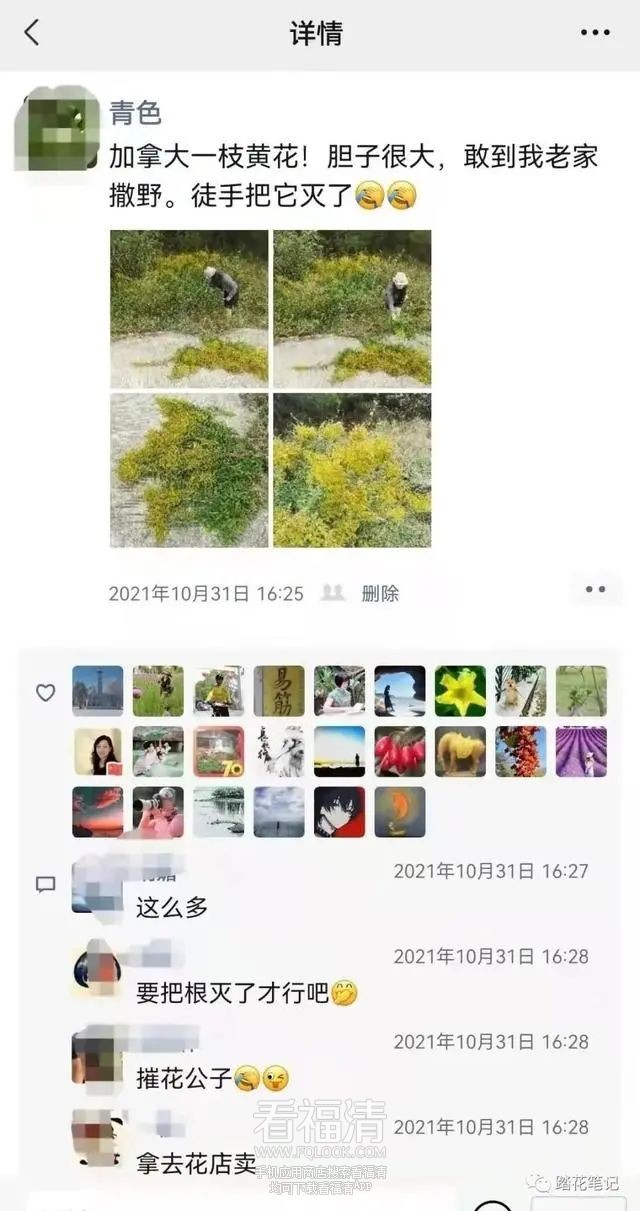
Task: Delete this post via 删除
Action: [380, 593]
